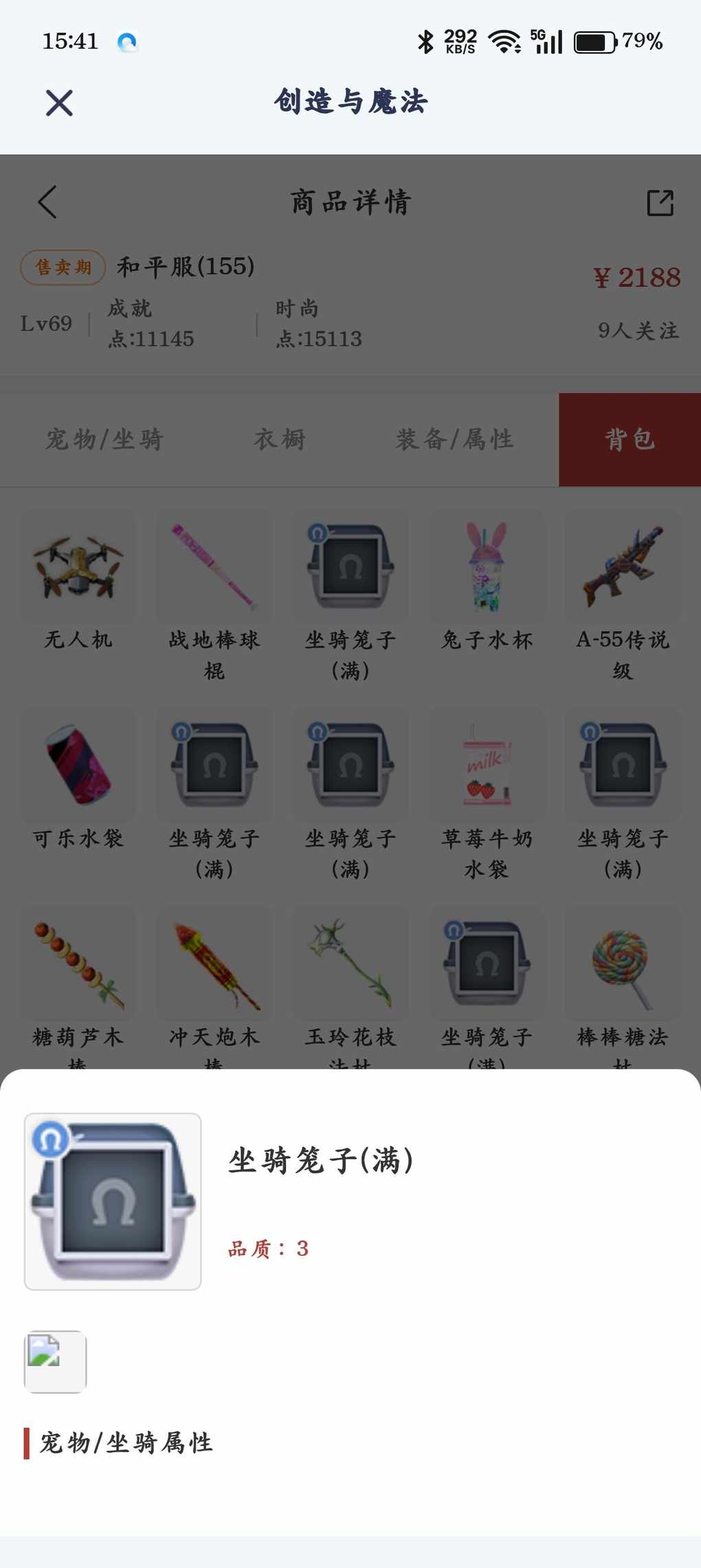
Task: View the 战地棒球棍 item
Action: (x=214, y=567)
